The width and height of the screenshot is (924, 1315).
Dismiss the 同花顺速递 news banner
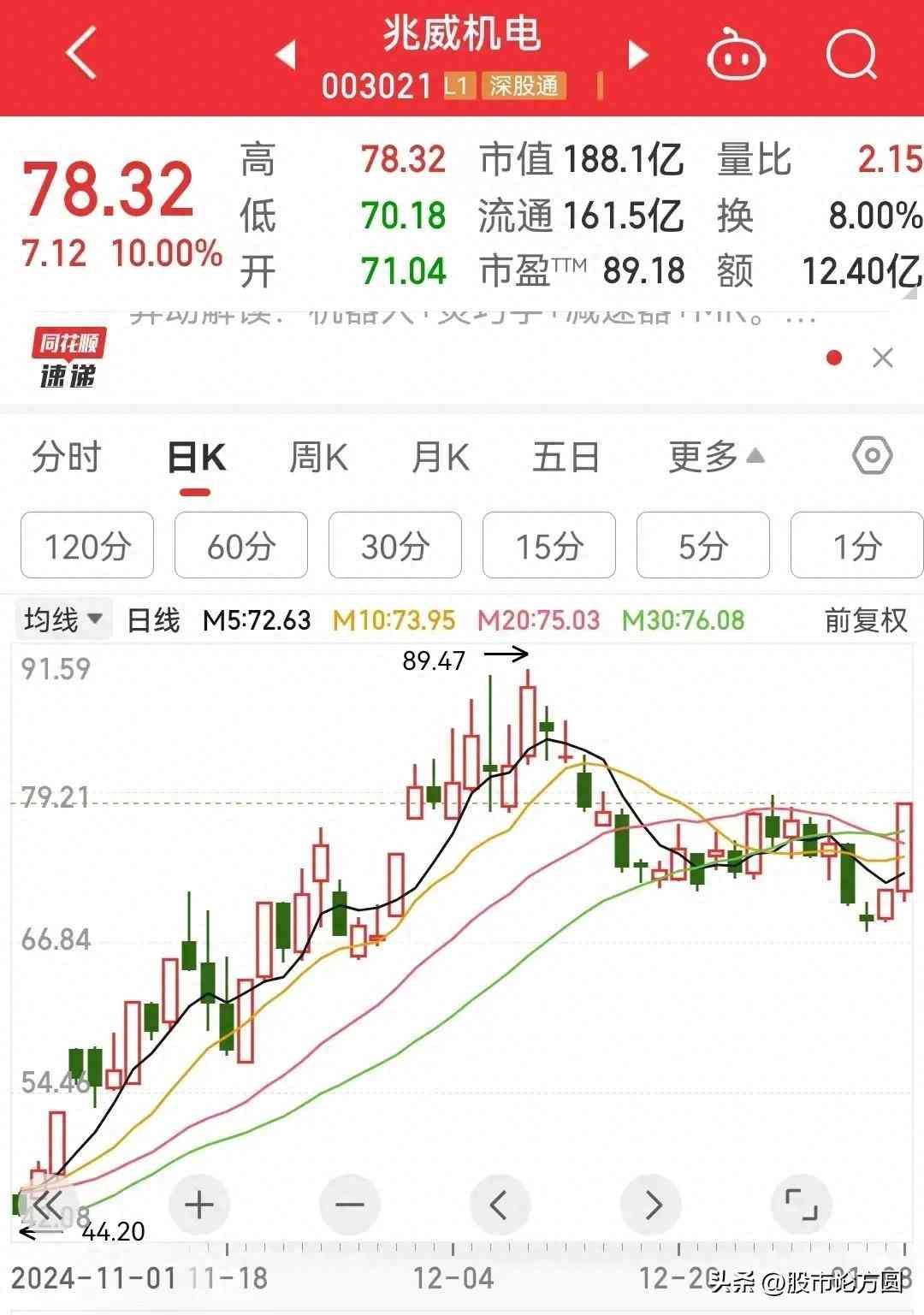coord(882,358)
